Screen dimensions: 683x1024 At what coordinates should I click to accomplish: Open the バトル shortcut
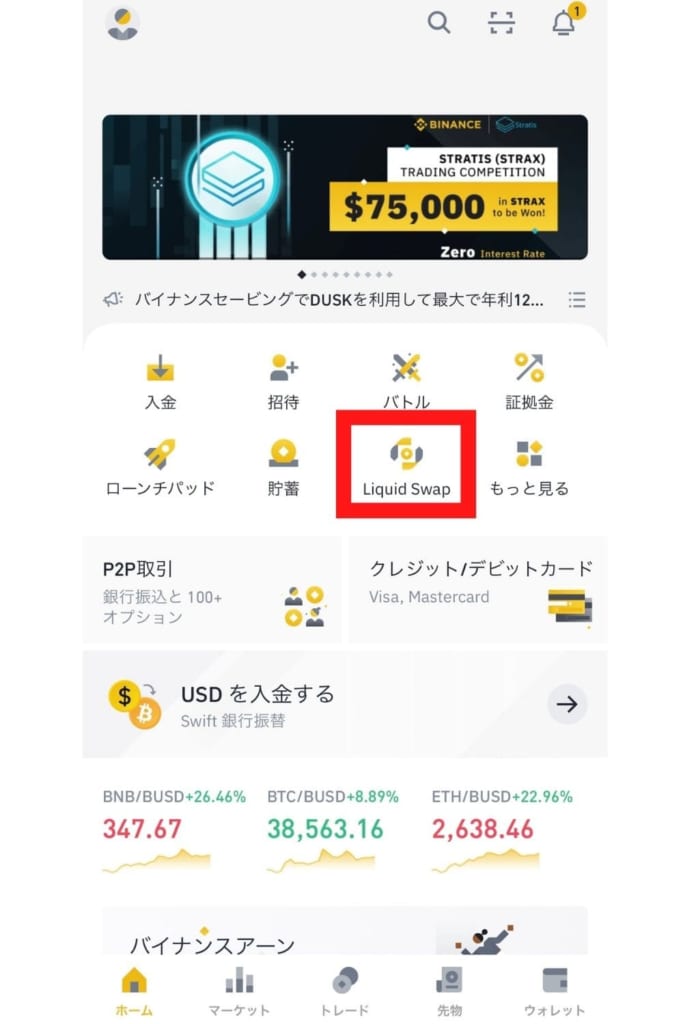coord(406,381)
